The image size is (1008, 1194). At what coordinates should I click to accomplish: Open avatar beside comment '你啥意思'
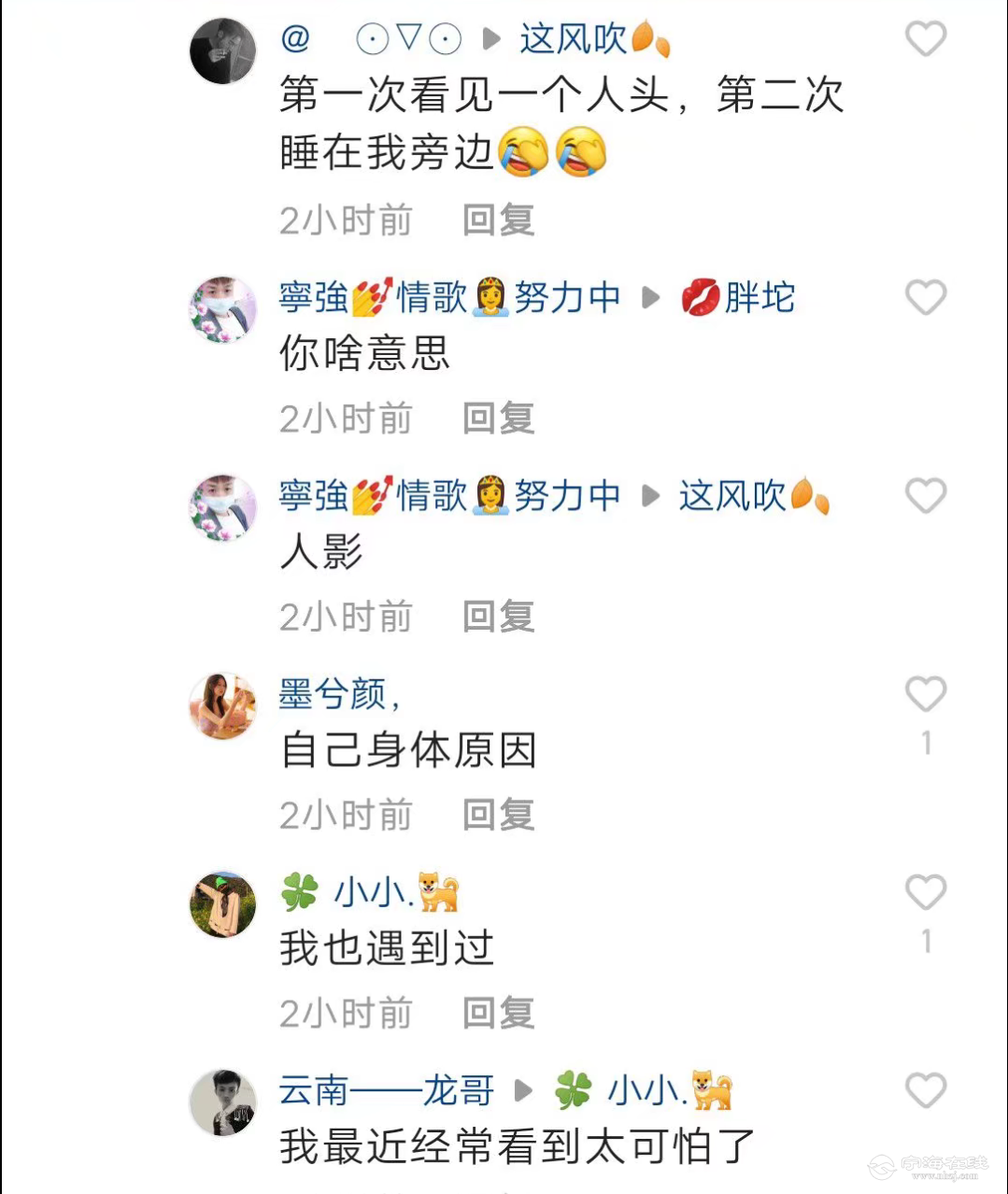point(222,309)
